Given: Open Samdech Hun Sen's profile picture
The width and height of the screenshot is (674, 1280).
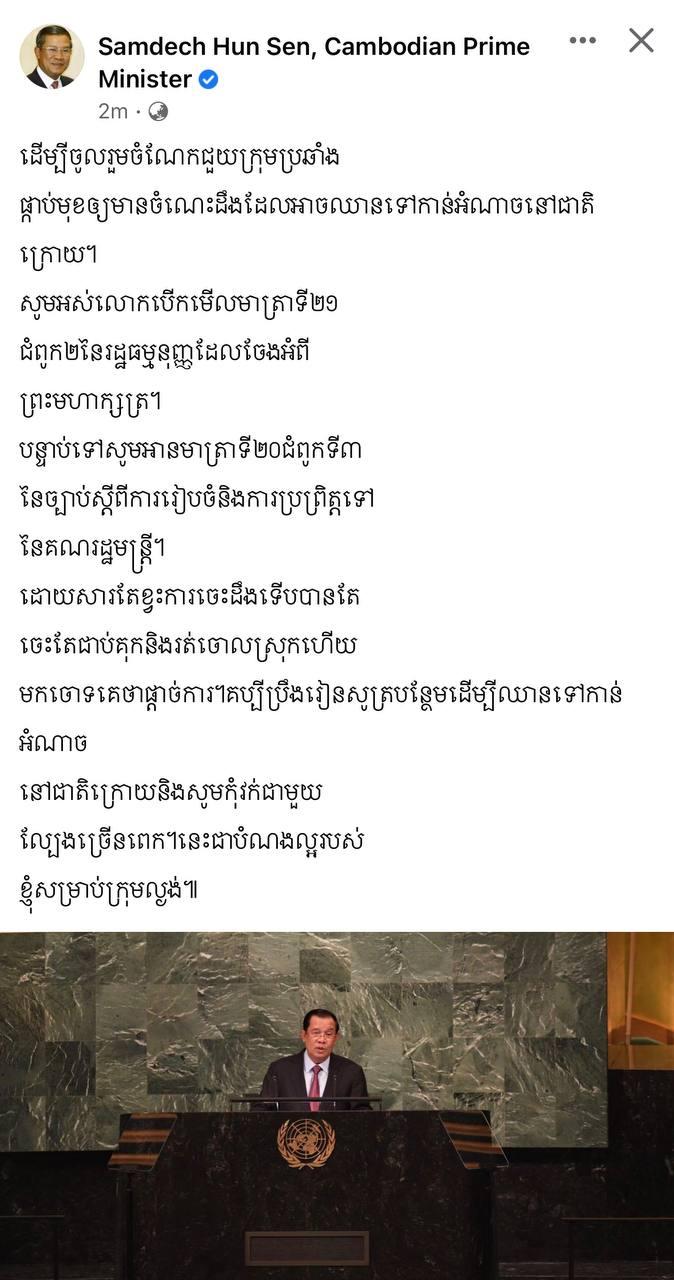Looking at the screenshot, I should 51,57.
